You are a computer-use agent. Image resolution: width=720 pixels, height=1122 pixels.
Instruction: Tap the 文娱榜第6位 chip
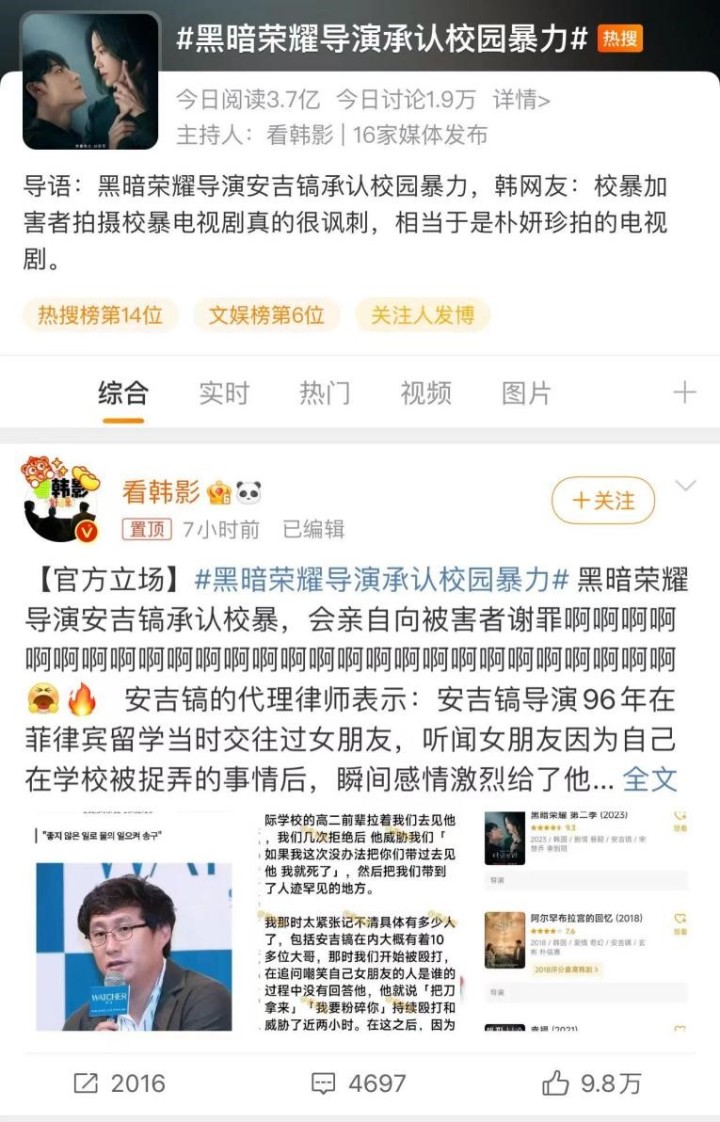pyautogui.click(x=266, y=315)
